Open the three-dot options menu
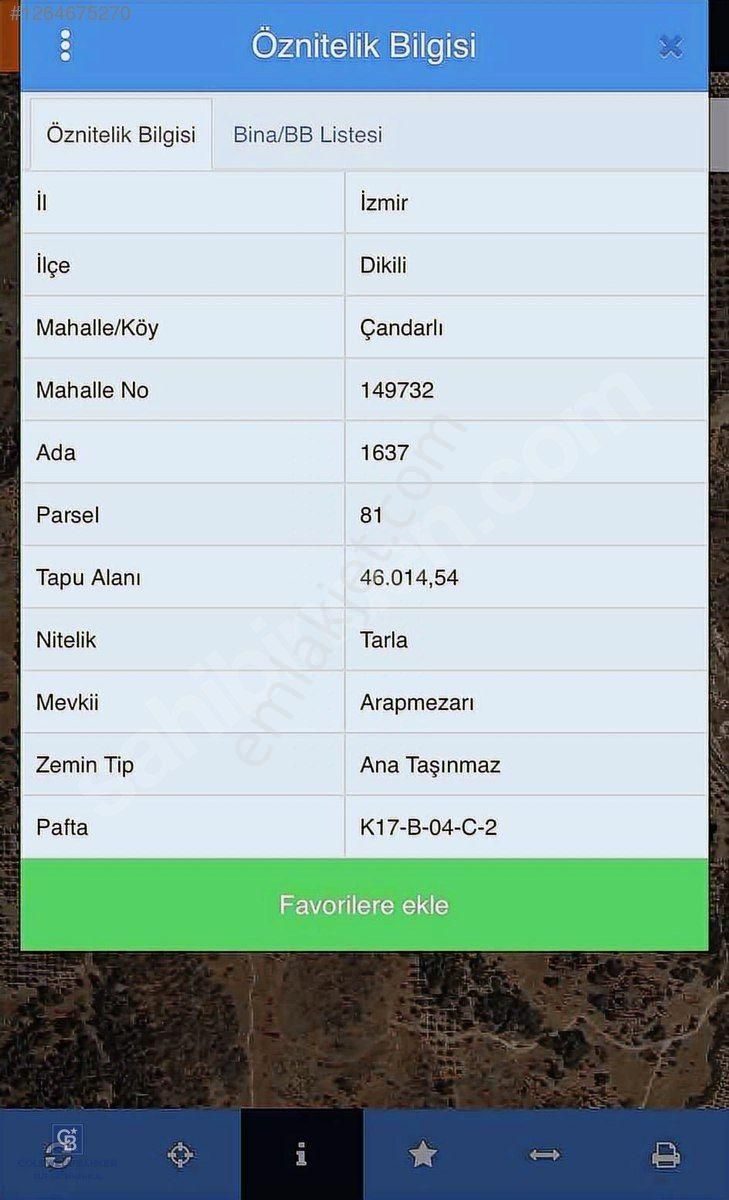This screenshot has height=1200, width=729. pyautogui.click(x=65, y=45)
